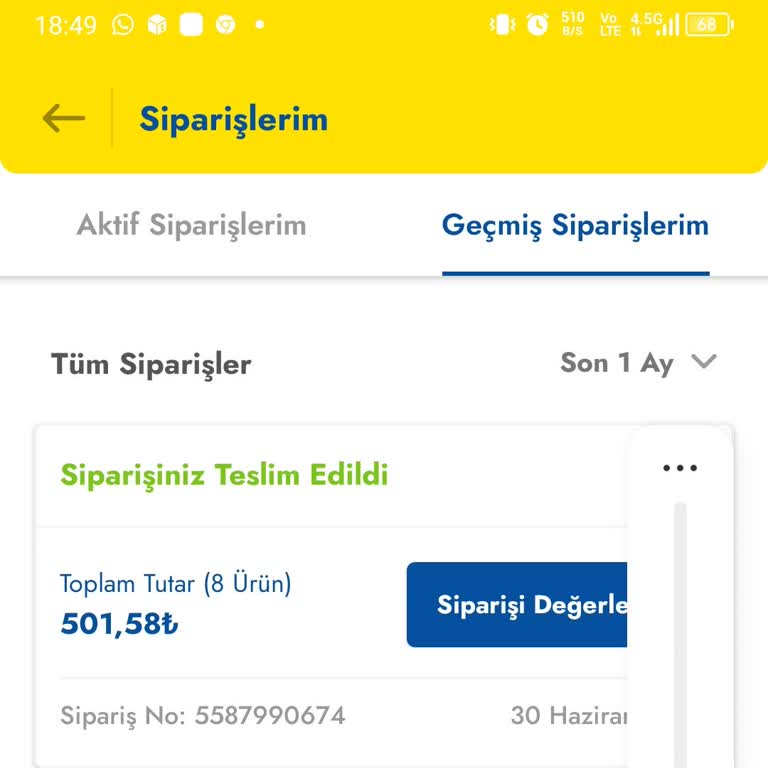The height and width of the screenshot is (768, 768).
Task: Open the three-dot menu on the side panel
Action: (x=680, y=468)
